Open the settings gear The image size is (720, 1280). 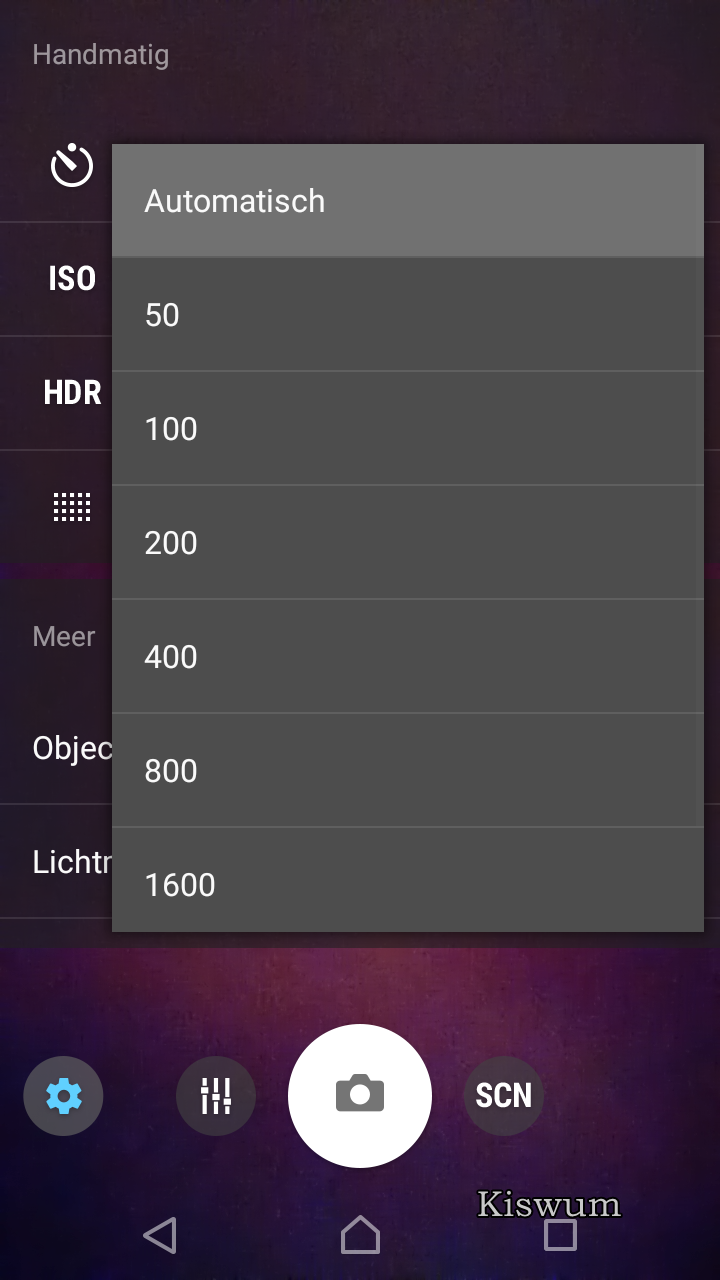pyautogui.click(x=64, y=1096)
